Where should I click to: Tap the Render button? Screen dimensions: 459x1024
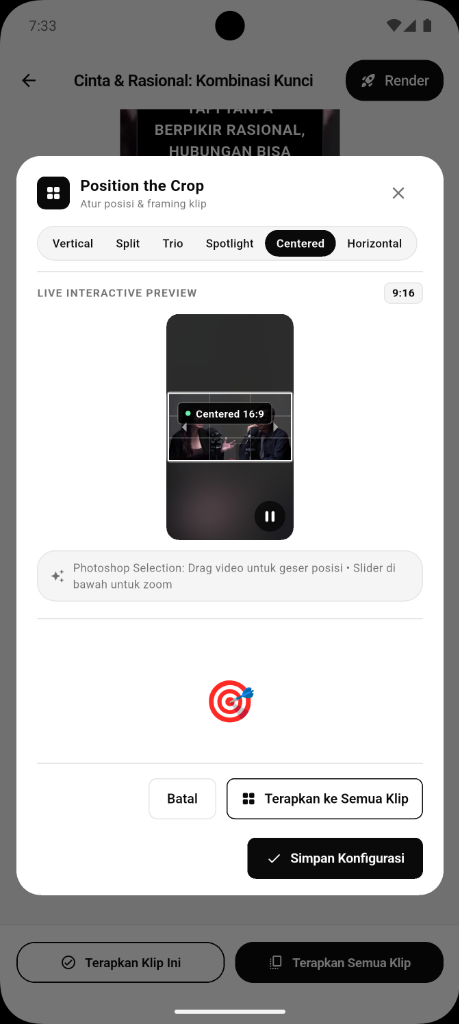[394, 80]
